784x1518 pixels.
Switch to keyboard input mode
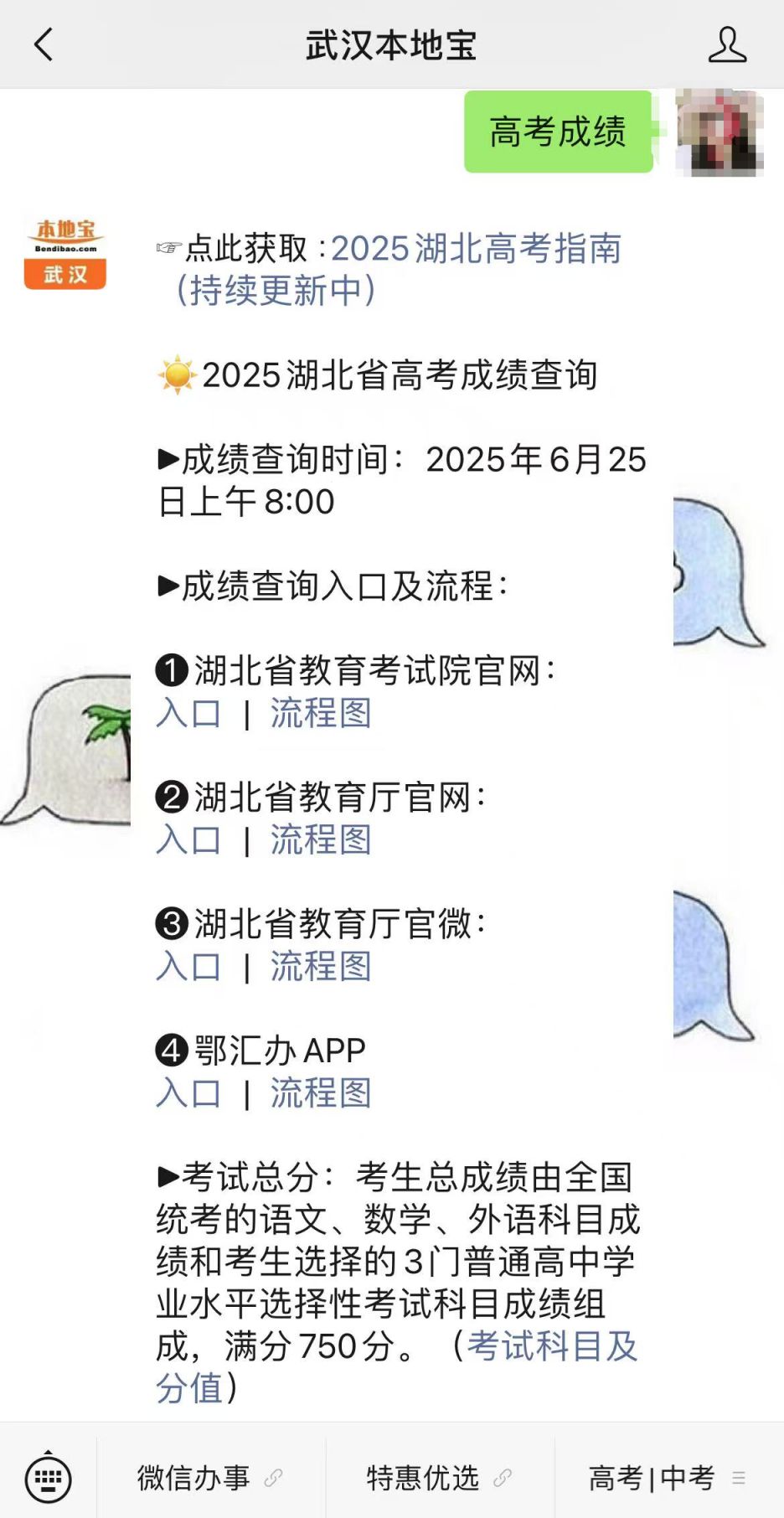(48, 1479)
